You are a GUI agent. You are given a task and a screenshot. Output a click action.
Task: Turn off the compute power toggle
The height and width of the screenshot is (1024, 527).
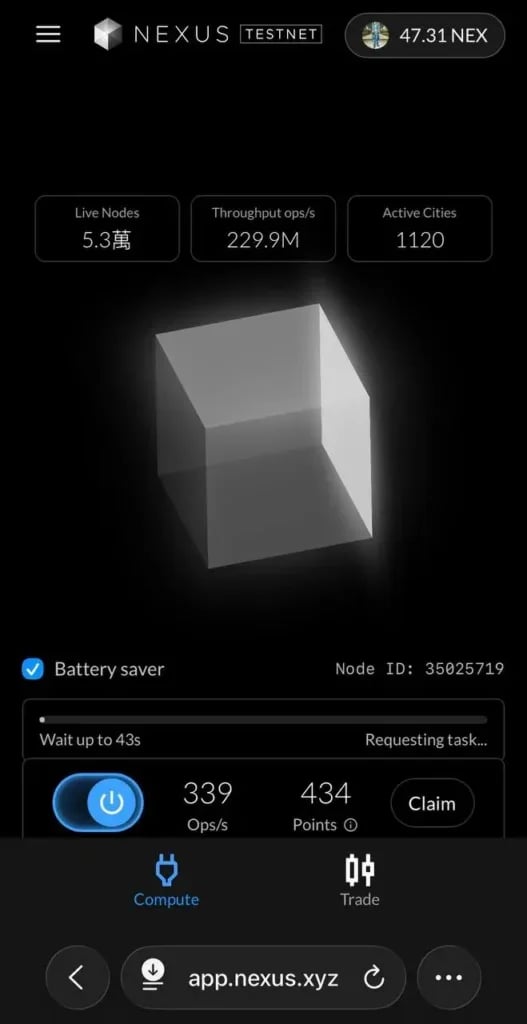[x=98, y=803]
